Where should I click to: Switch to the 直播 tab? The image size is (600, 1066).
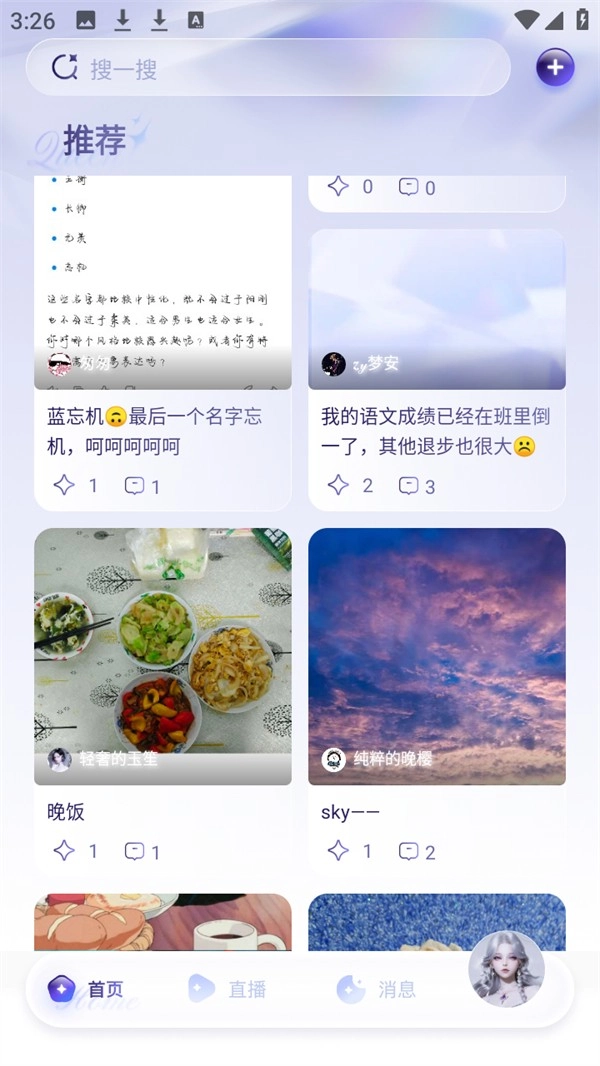tap(229, 990)
